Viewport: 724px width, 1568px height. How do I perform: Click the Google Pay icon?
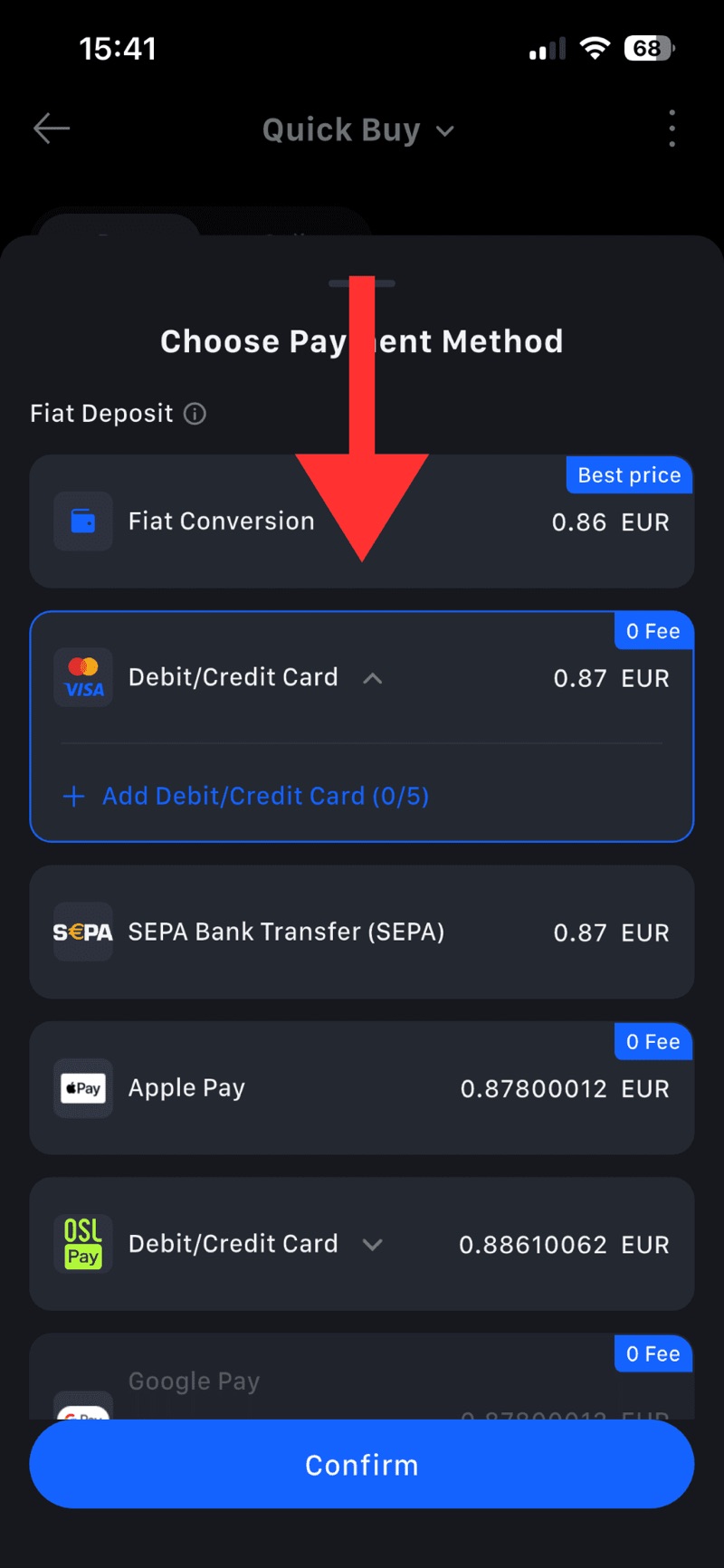82,1403
